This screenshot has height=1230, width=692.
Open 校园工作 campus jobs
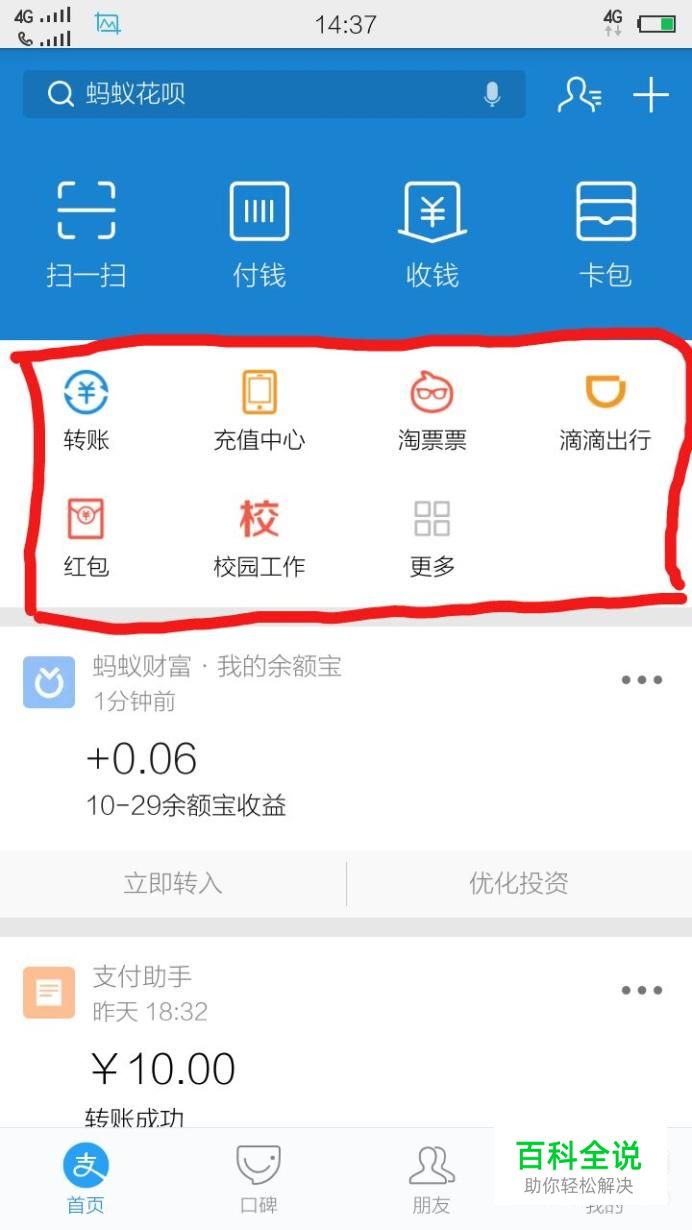tap(259, 538)
